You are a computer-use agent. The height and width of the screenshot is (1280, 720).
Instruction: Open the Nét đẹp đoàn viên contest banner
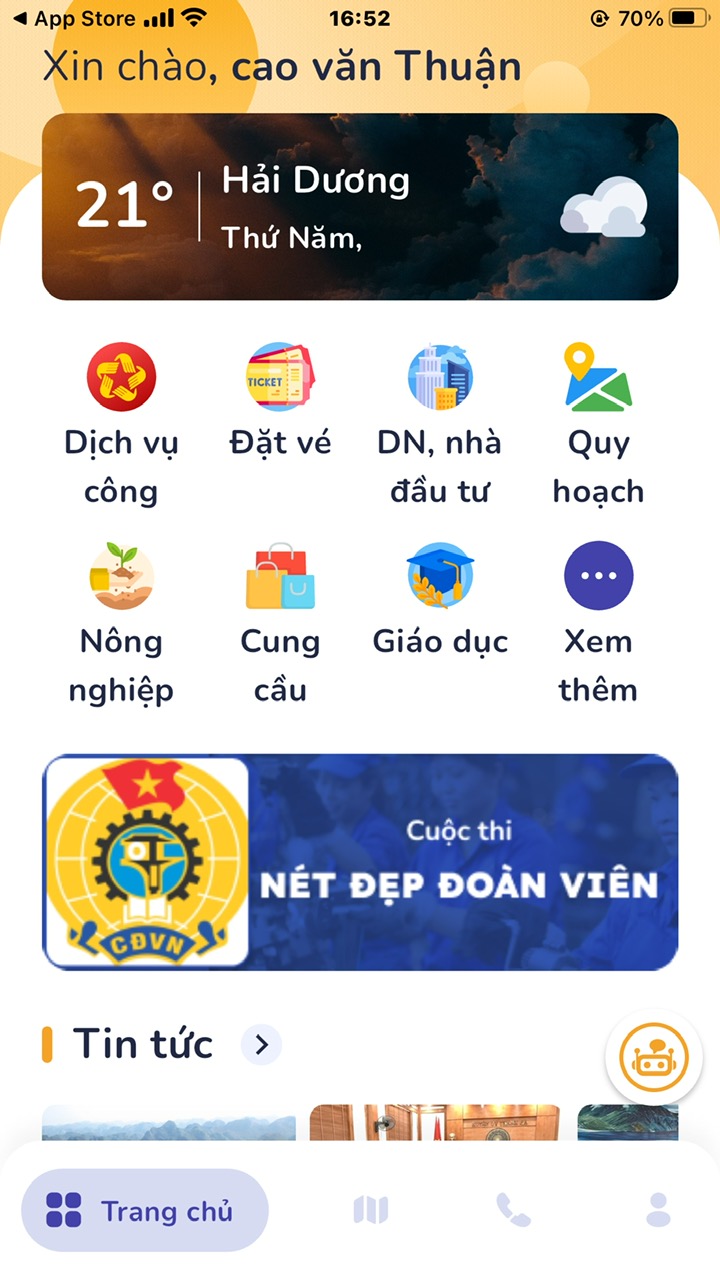pos(360,862)
